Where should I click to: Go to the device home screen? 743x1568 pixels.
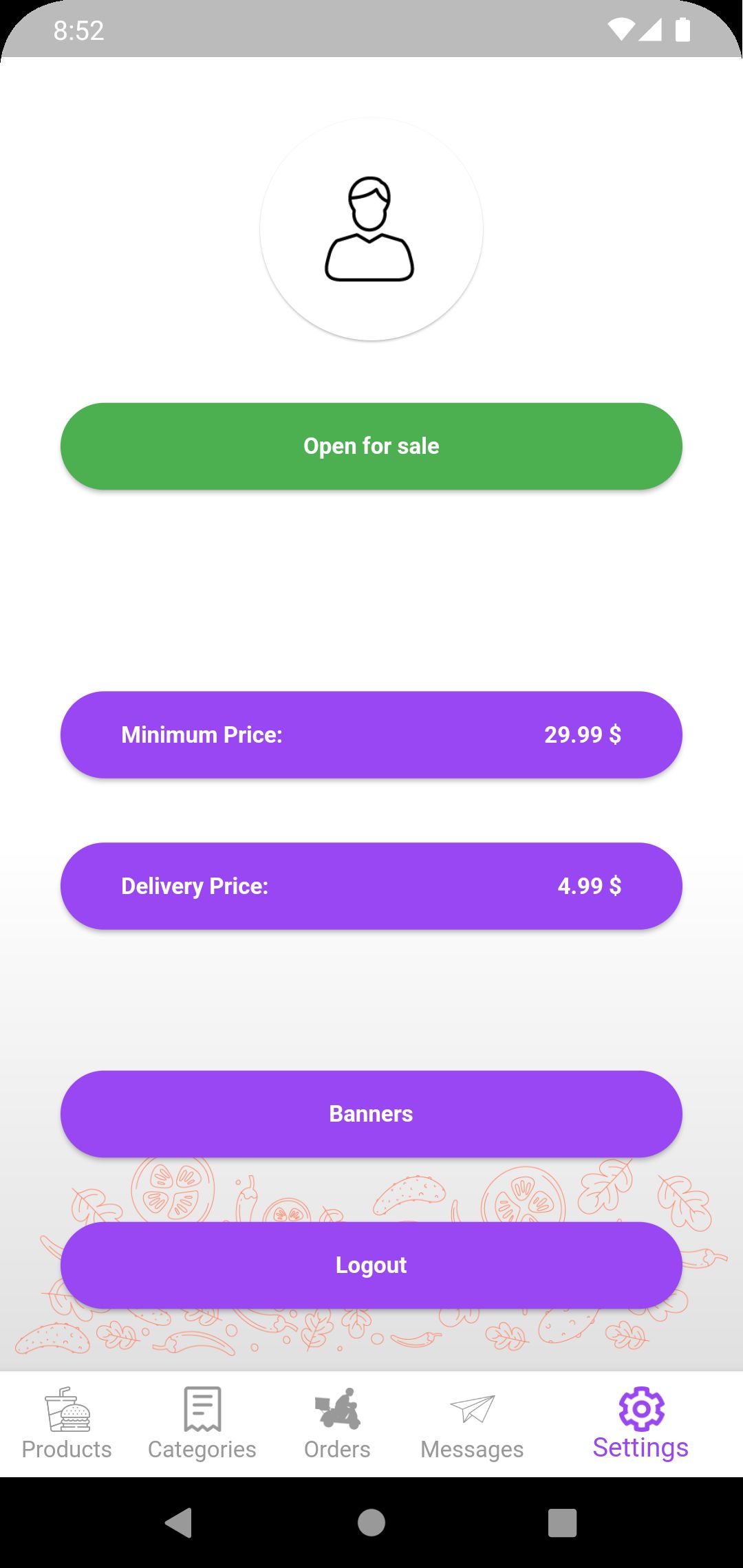[371, 1523]
